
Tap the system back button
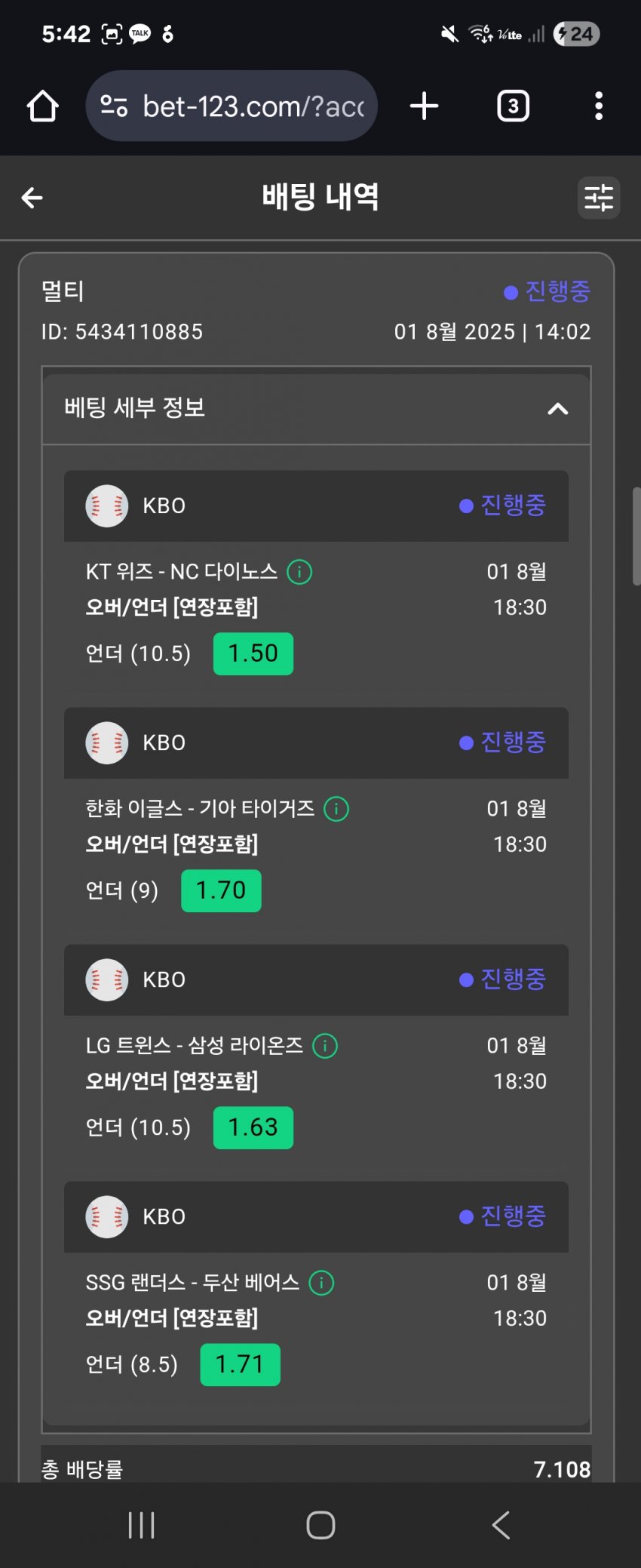click(x=501, y=1525)
